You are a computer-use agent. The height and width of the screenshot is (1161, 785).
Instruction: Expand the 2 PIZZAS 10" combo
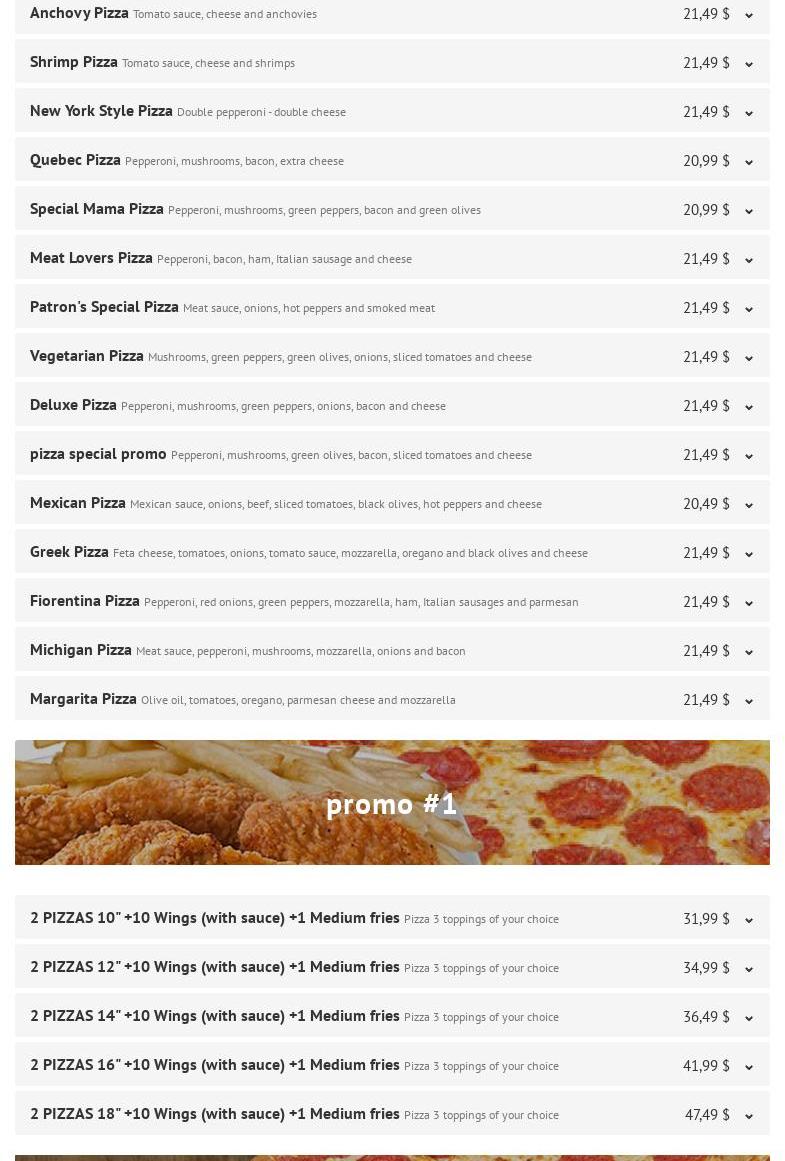click(748, 920)
